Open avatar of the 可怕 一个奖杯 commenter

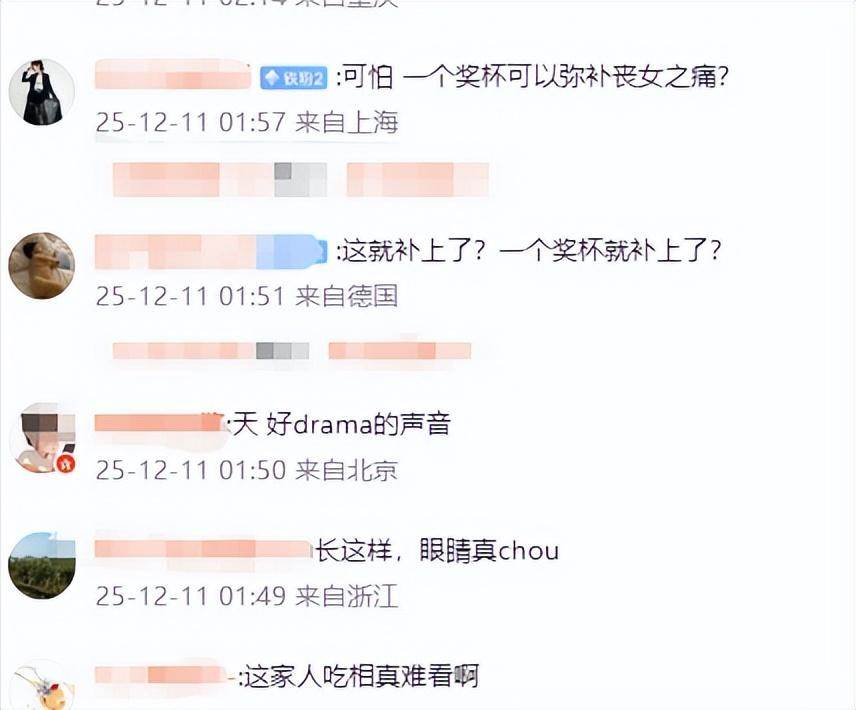pos(41,92)
